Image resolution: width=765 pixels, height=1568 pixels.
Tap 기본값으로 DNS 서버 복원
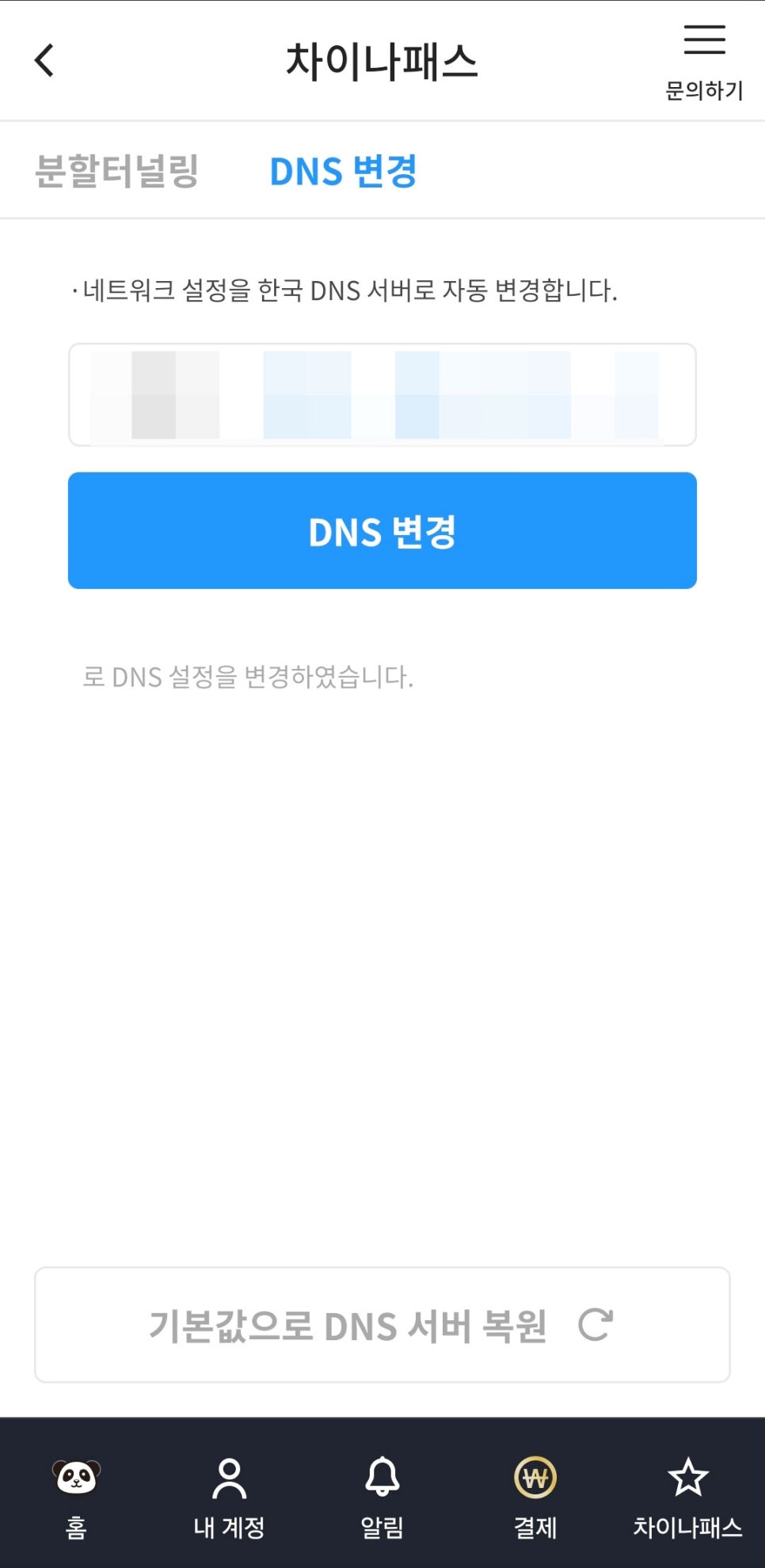382,1324
